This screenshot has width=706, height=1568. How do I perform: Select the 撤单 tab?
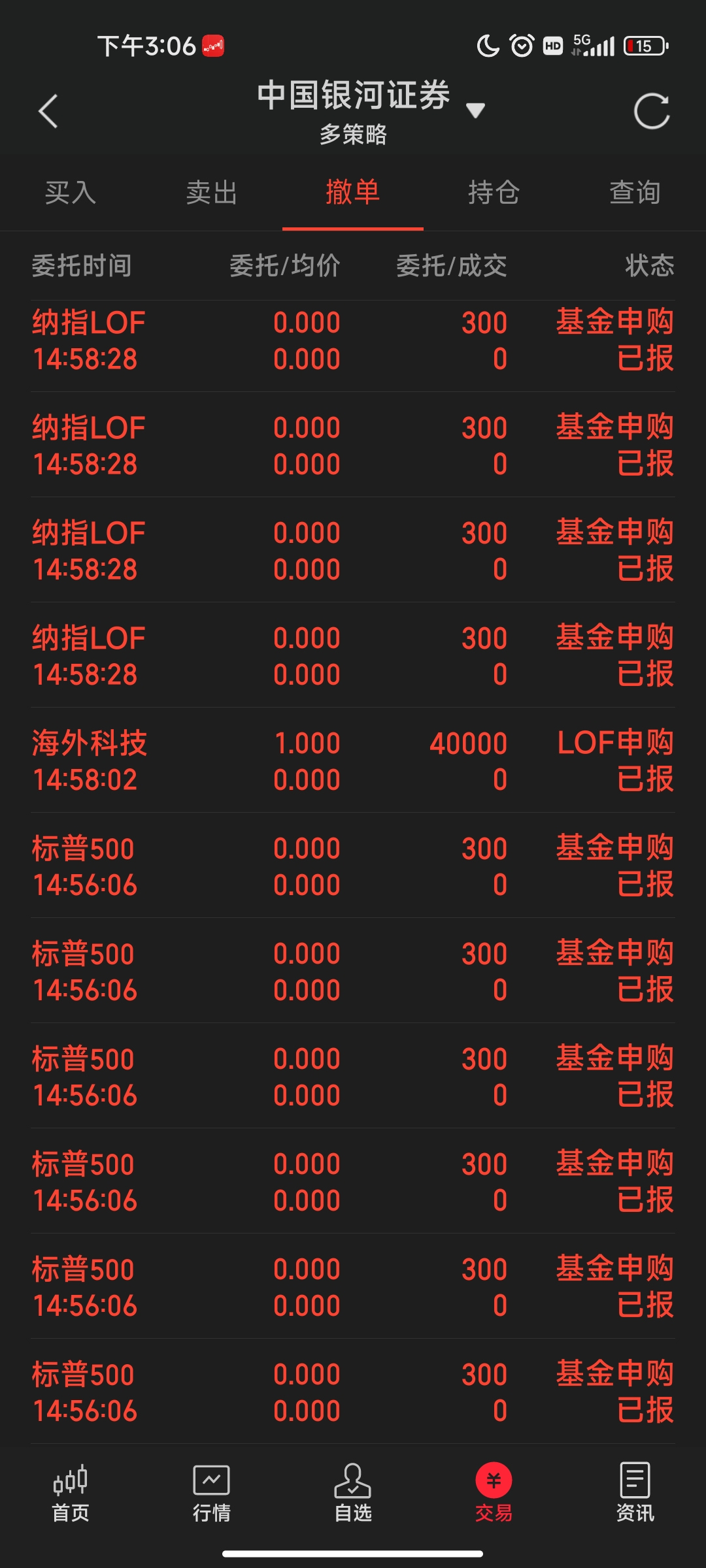click(353, 193)
